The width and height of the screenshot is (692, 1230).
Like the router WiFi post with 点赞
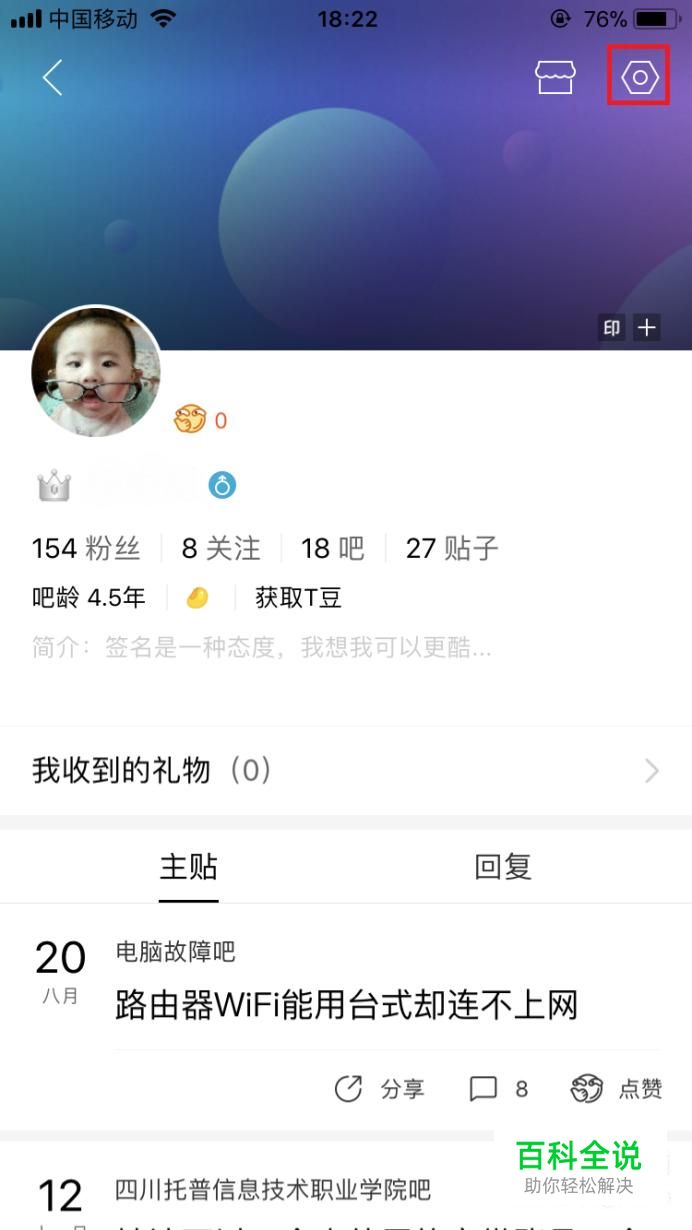616,1089
